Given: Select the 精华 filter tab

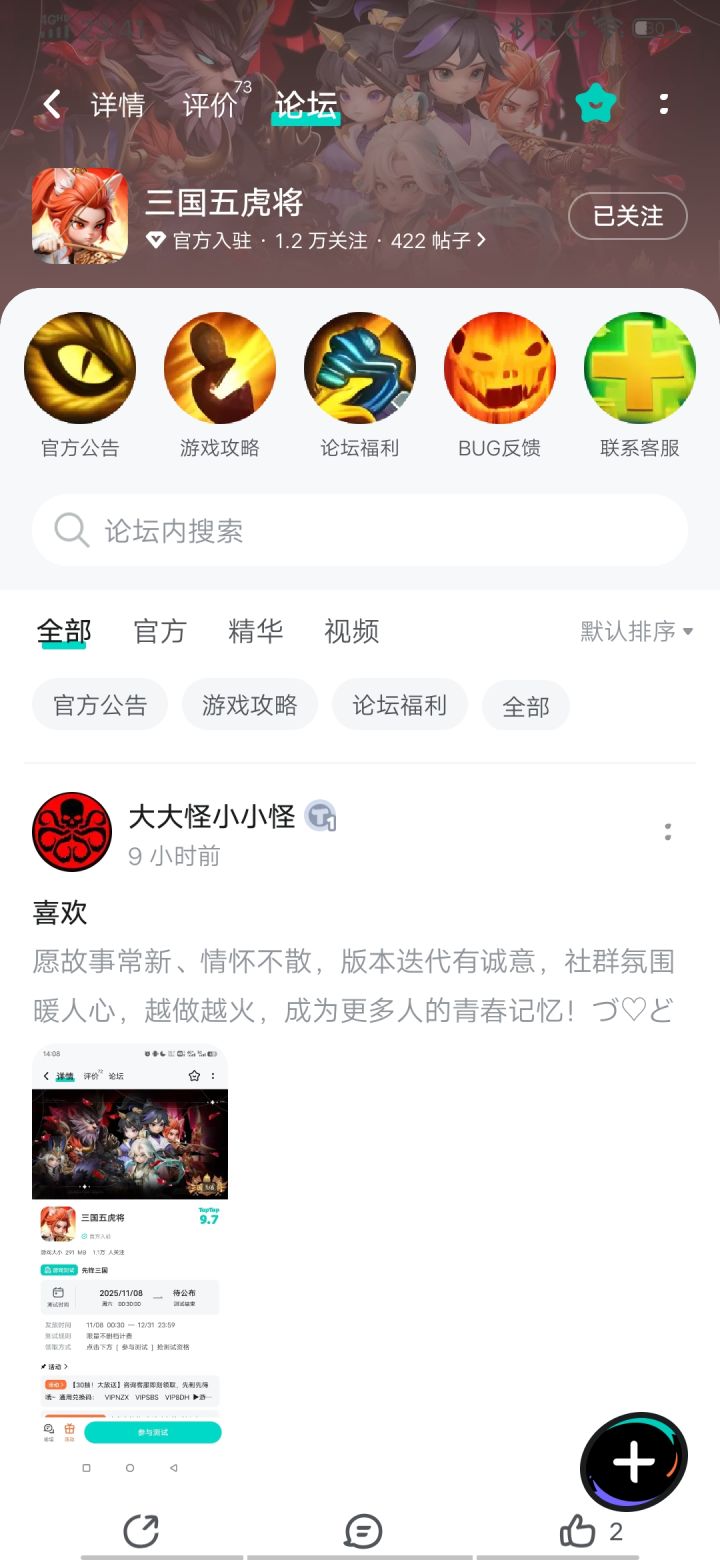Looking at the screenshot, I should tap(256, 631).
